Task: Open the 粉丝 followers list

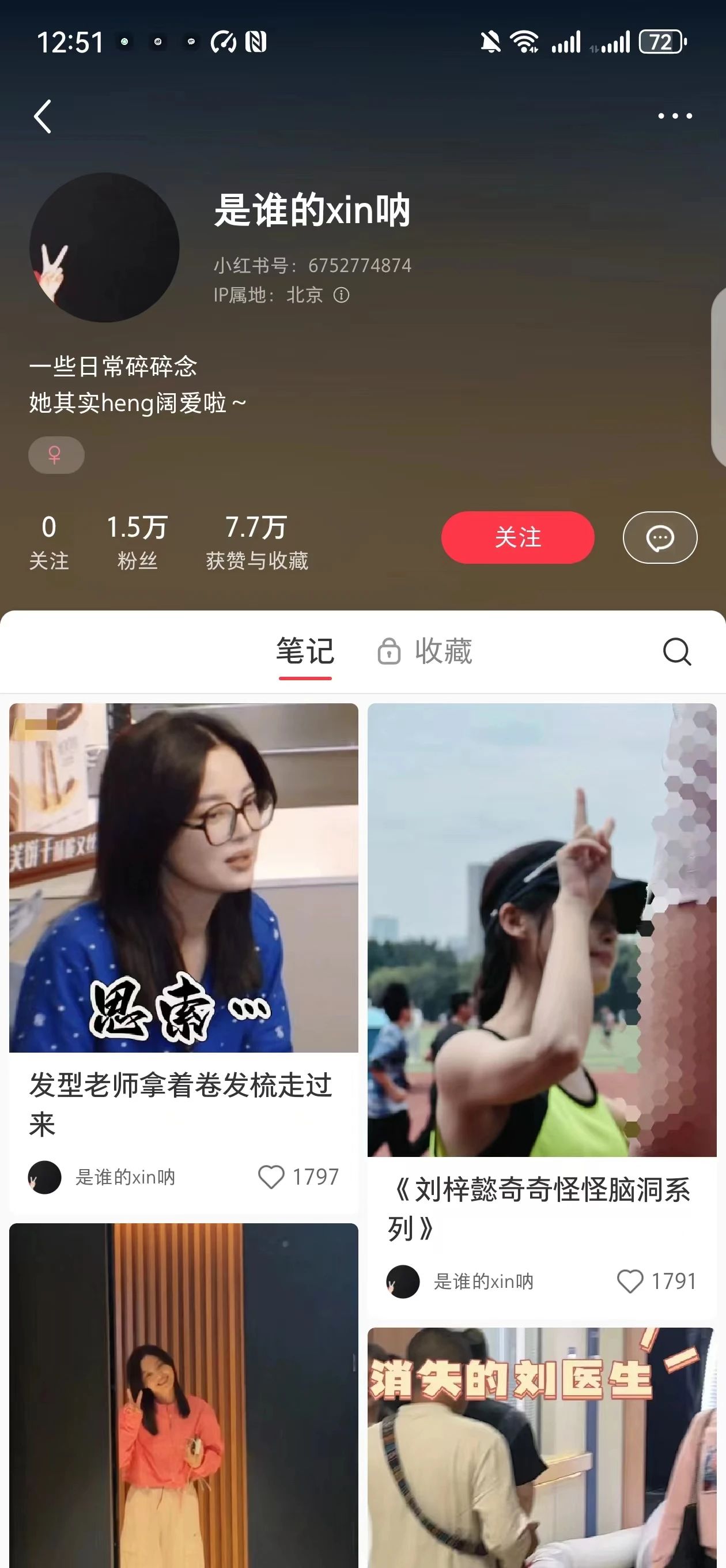Action: click(137, 542)
